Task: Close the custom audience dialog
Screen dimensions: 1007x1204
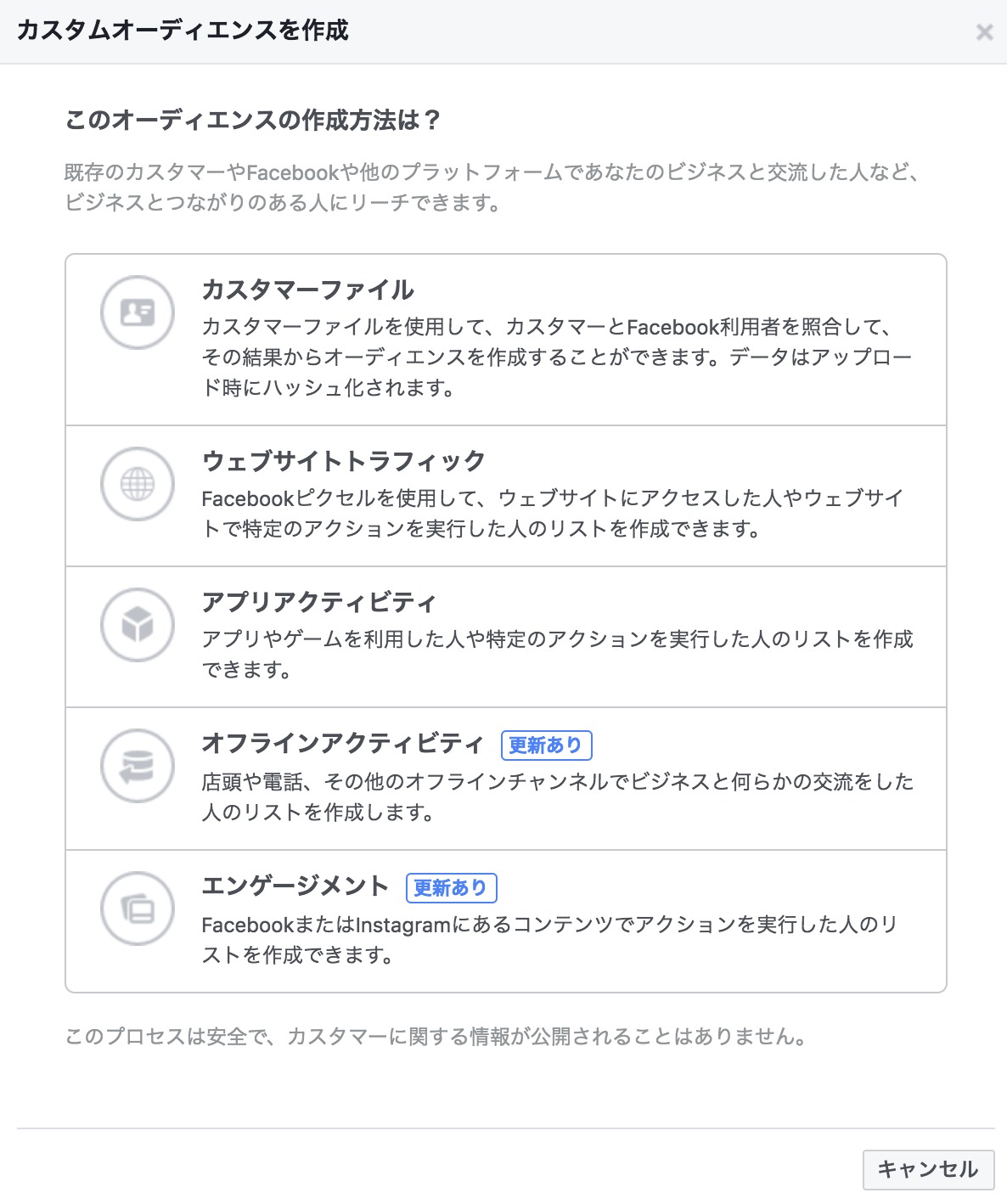Action: [984, 32]
